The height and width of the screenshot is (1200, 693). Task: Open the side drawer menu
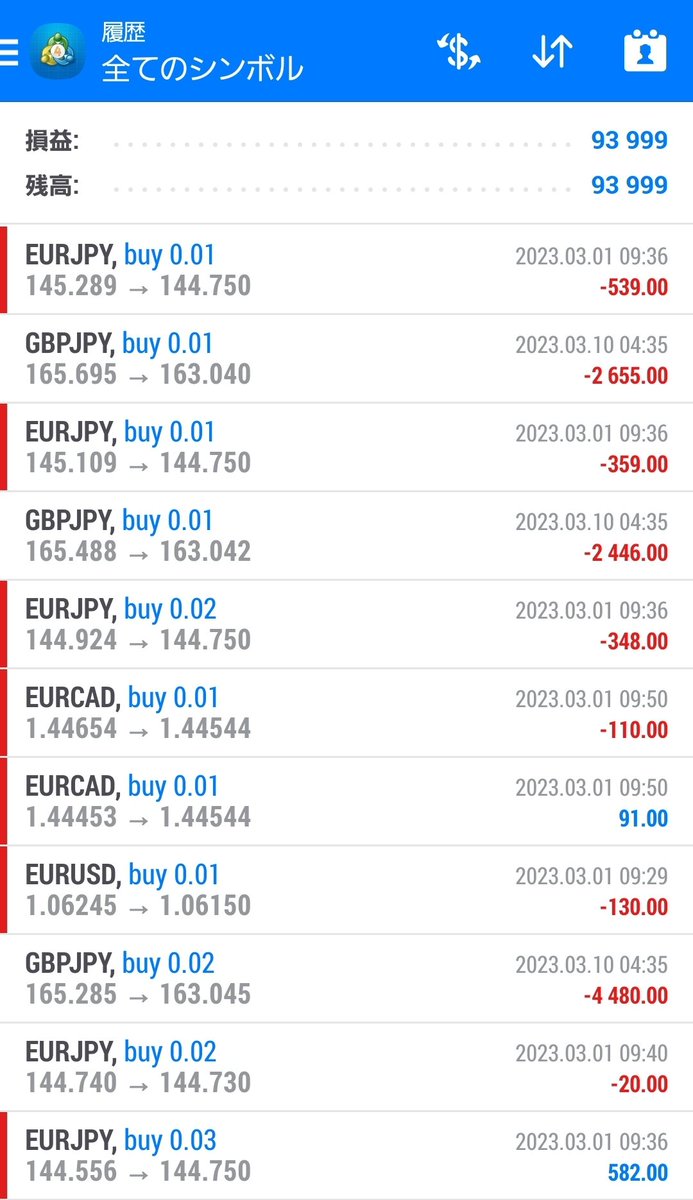[x=10, y=52]
